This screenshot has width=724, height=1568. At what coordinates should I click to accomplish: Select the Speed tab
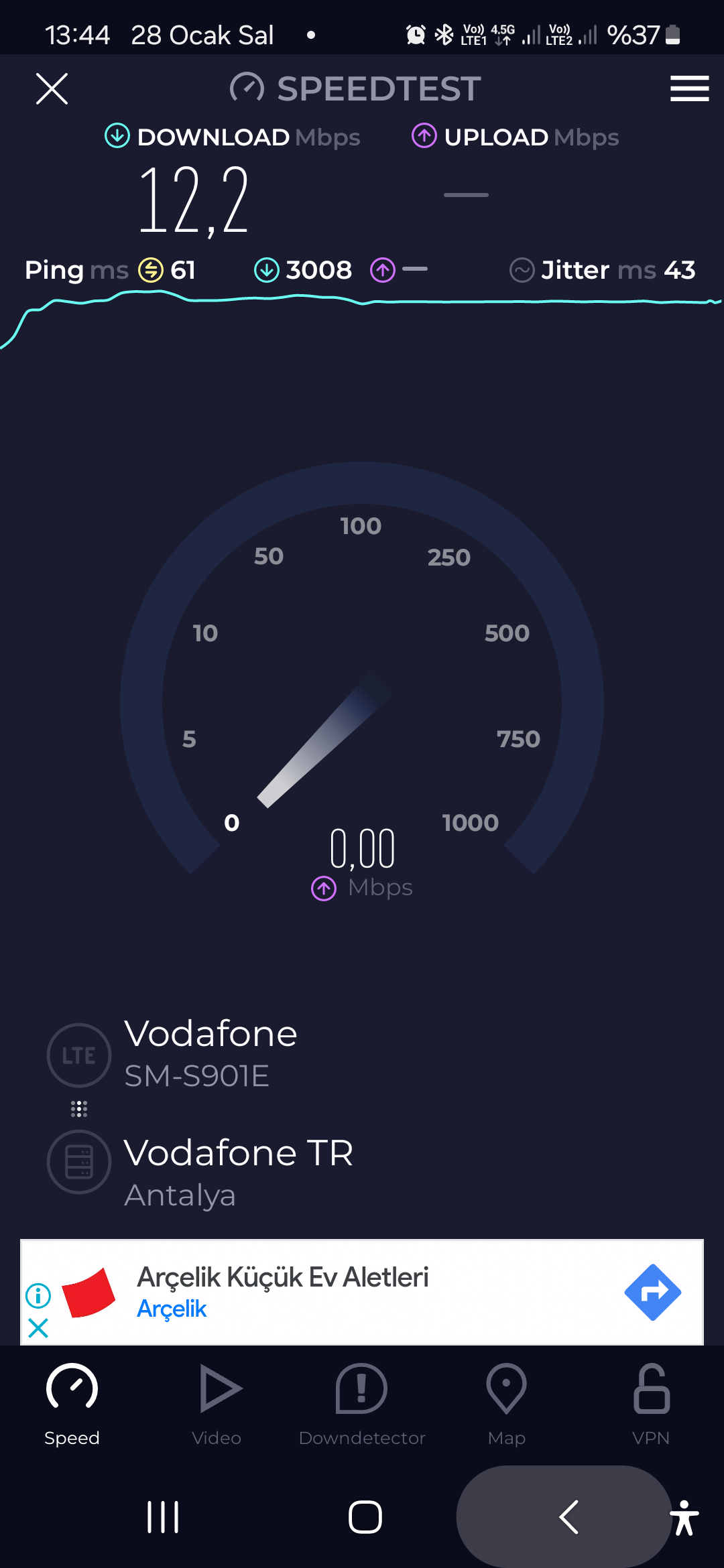[x=72, y=1405]
